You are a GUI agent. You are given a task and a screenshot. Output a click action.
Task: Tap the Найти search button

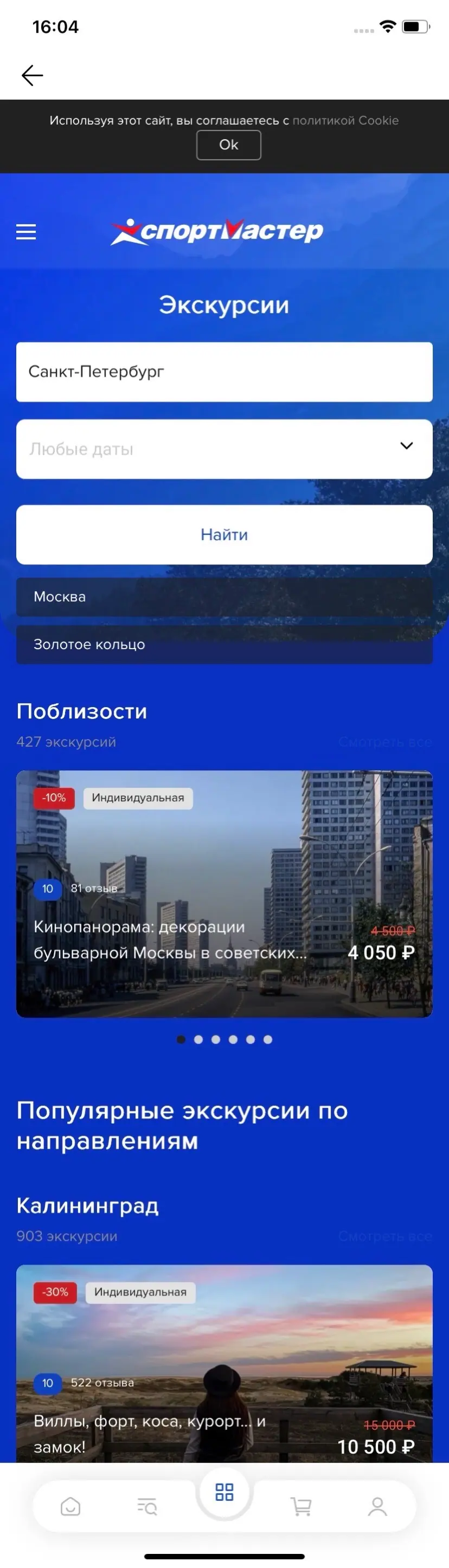coord(224,534)
